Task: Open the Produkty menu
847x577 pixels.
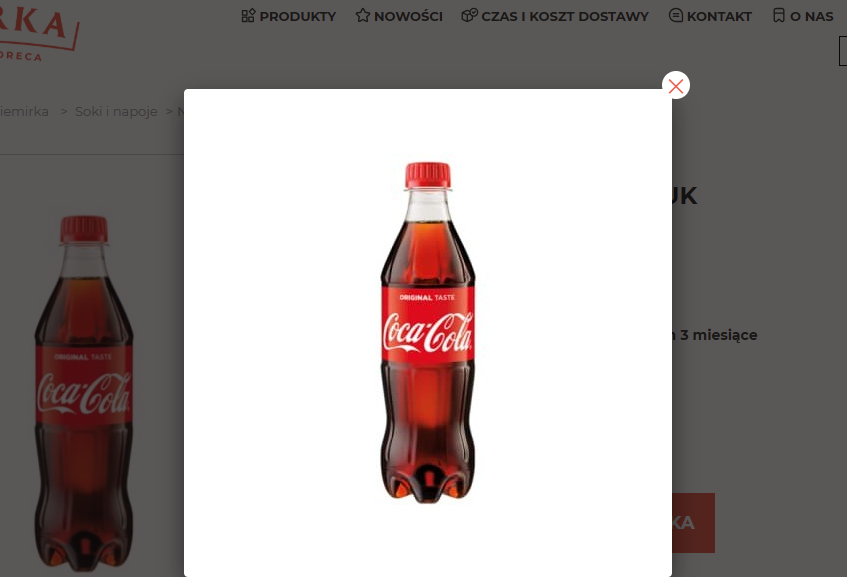Action: point(289,16)
